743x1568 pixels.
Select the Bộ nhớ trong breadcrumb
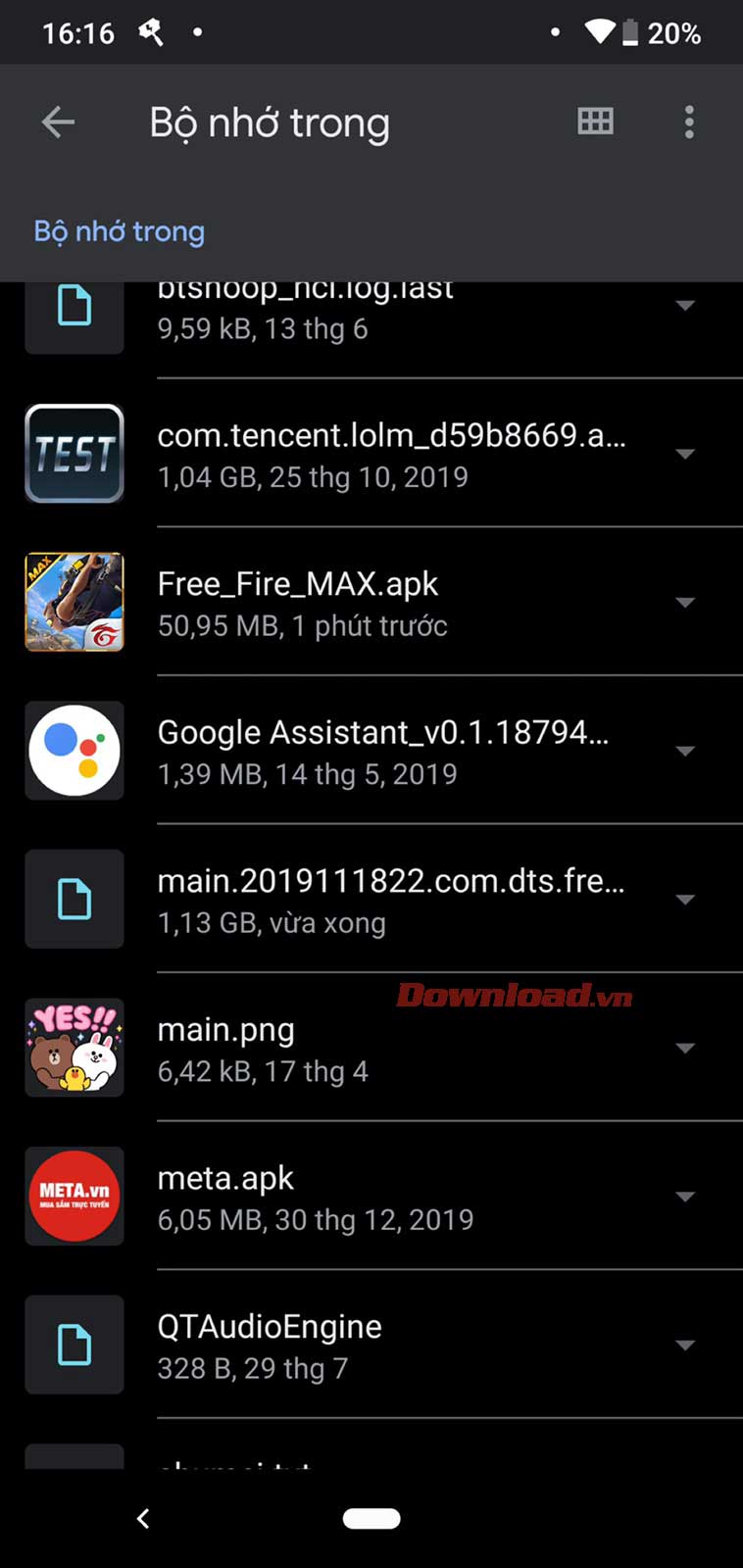(119, 230)
